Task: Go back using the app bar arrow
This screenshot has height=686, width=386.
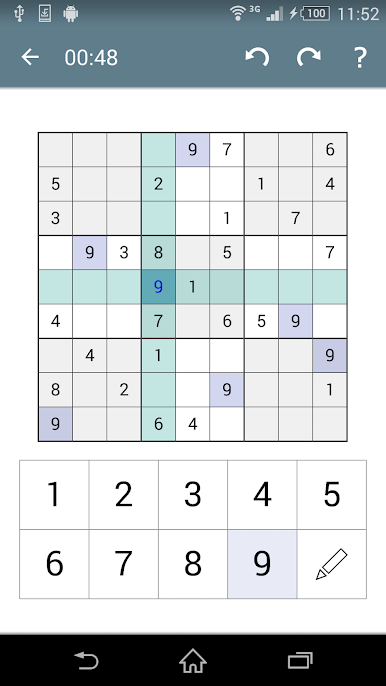Action: click(x=30, y=57)
